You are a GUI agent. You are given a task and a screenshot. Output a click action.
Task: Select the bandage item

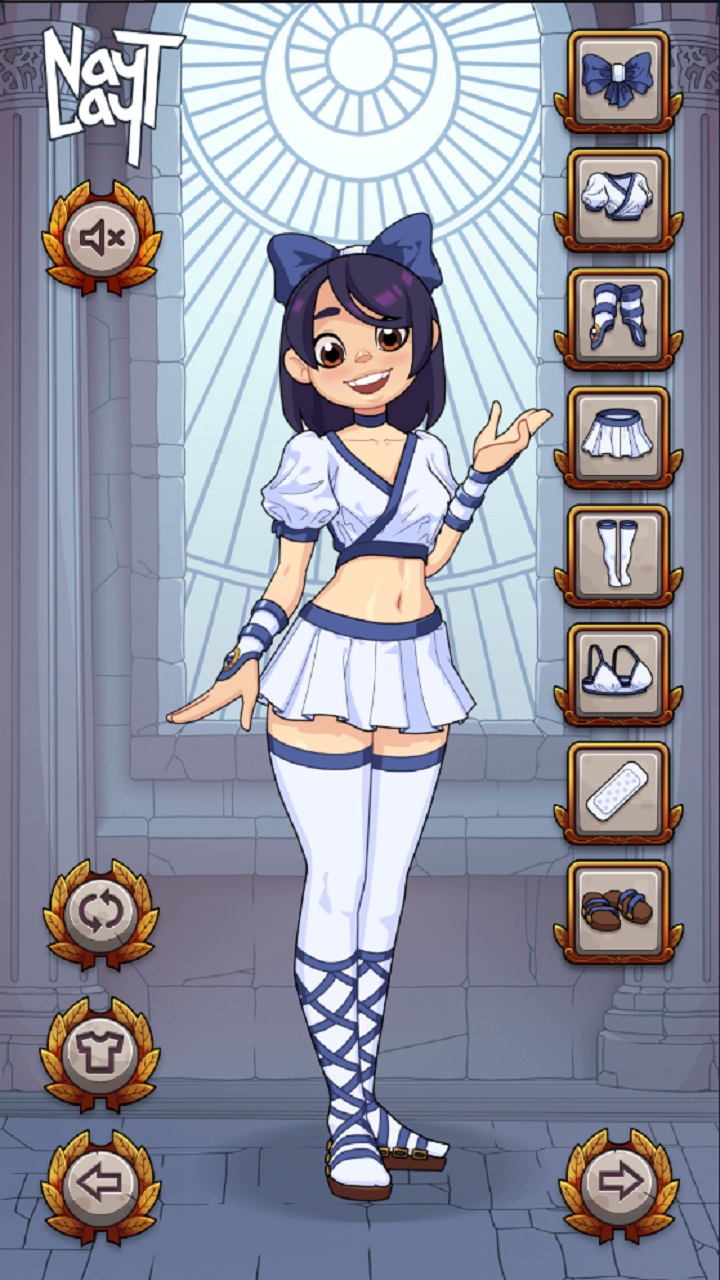click(618, 791)
